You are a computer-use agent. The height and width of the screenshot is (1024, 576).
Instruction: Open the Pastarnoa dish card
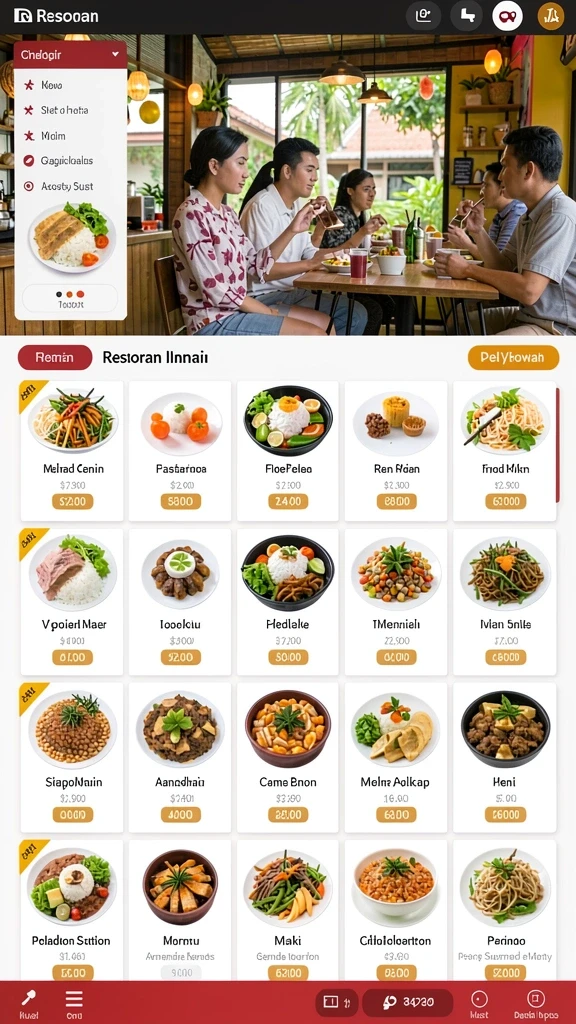coord(180,451)
